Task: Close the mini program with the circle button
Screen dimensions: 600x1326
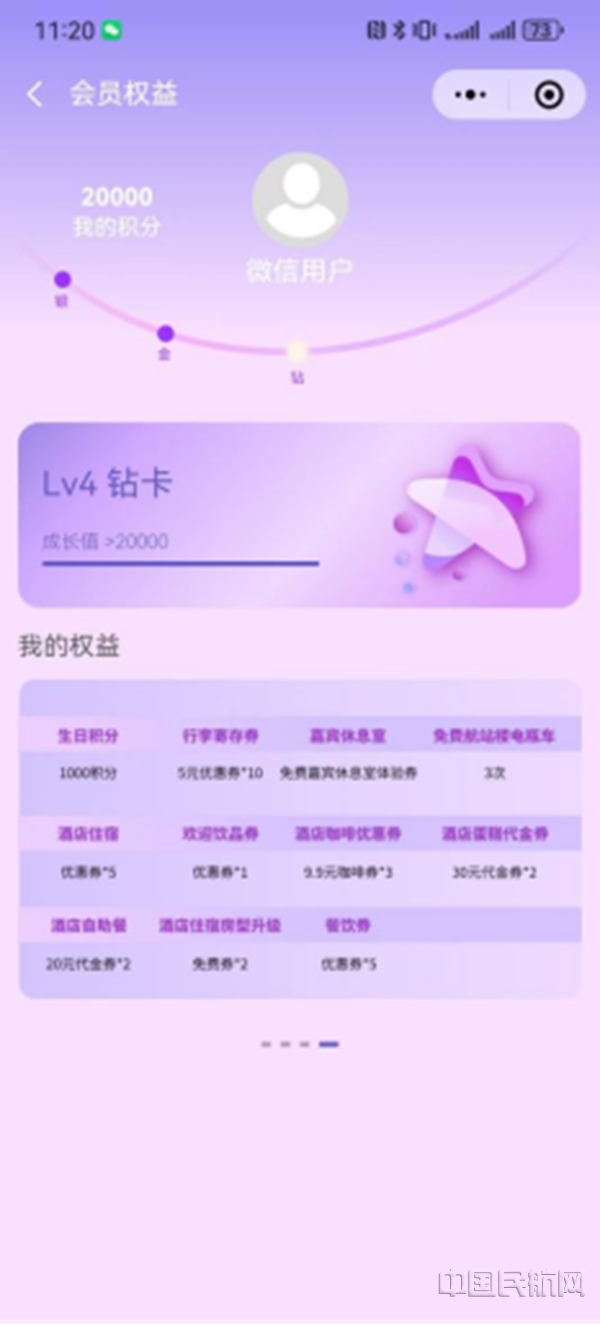Action: [x=548, y=95]
